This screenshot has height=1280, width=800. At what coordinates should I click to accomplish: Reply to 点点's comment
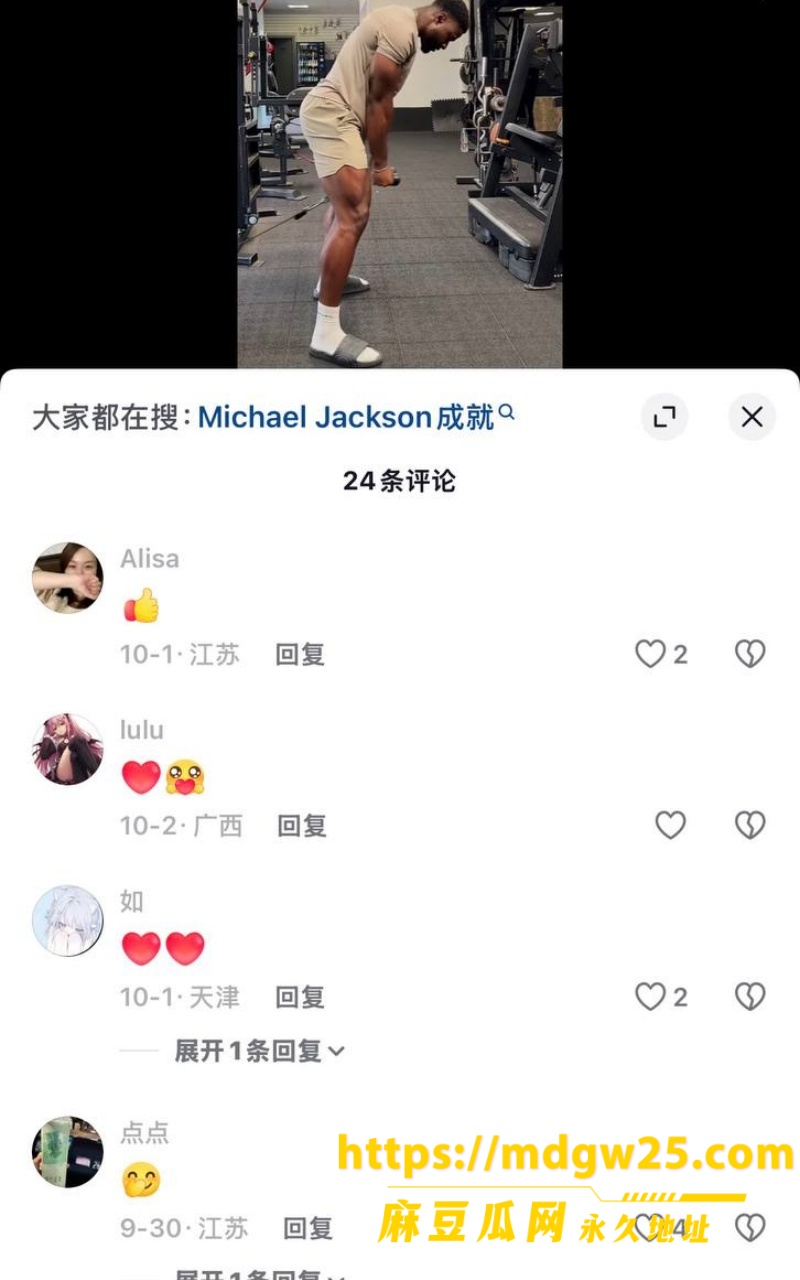(x=308, y=1228)
